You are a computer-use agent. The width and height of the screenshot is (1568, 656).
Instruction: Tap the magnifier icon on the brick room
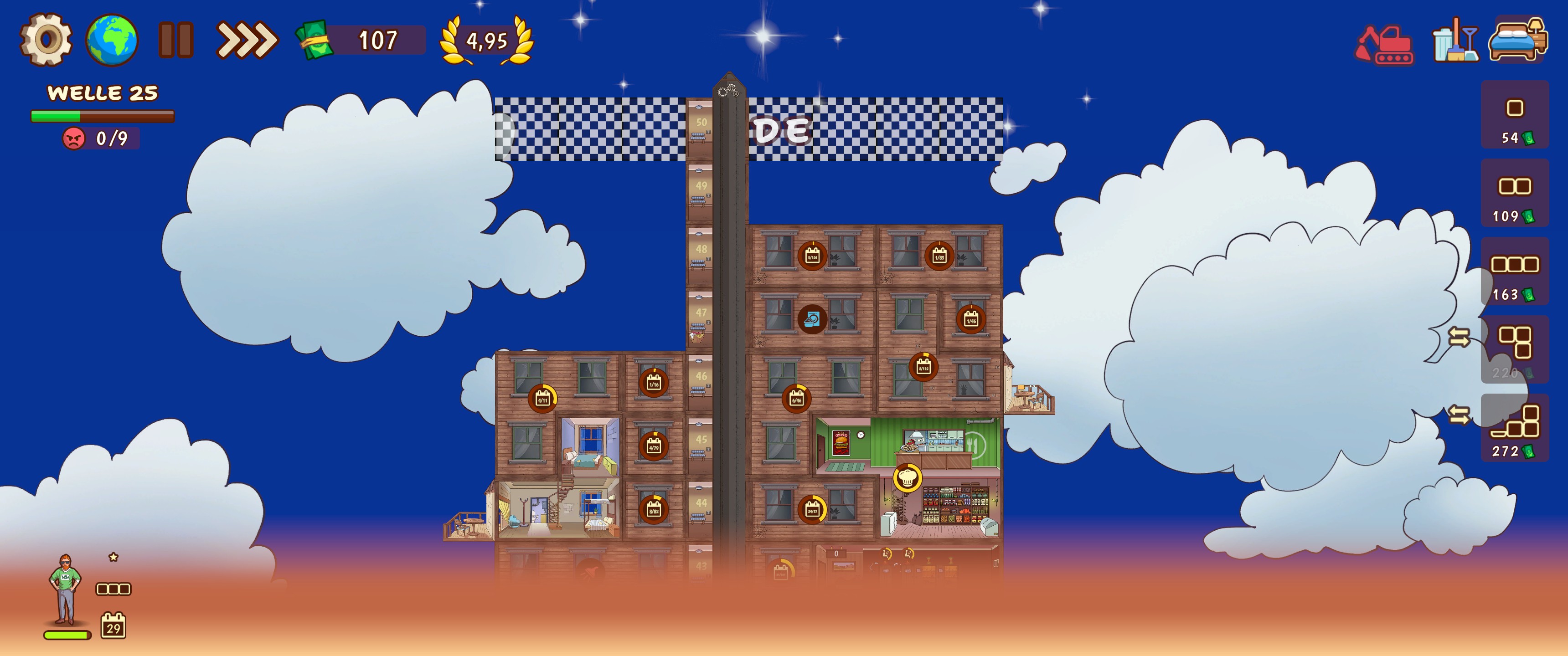coord(812,319)
